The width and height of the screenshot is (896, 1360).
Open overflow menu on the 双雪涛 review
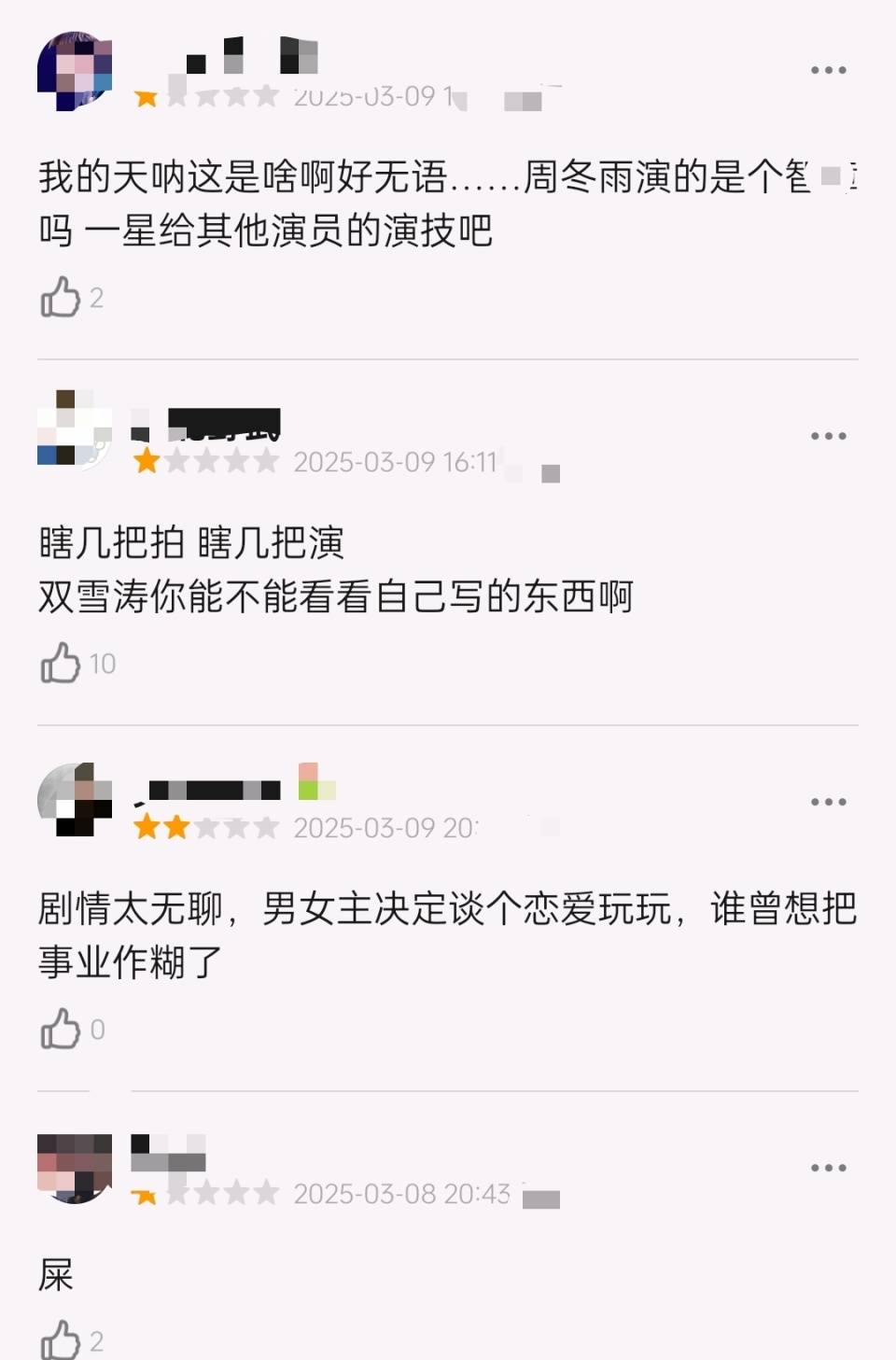(828, 436)
